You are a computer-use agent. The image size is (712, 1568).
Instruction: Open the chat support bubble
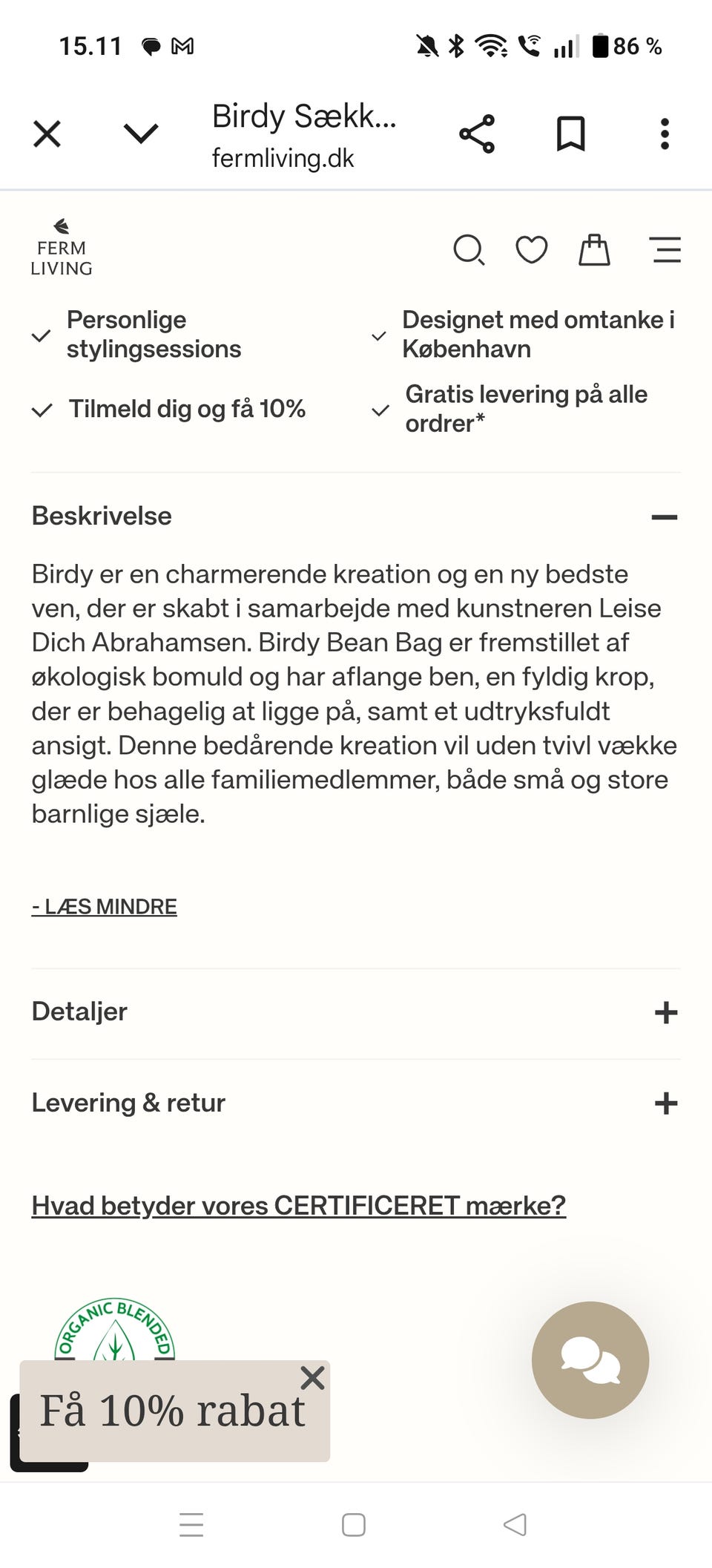[590, 1359]
